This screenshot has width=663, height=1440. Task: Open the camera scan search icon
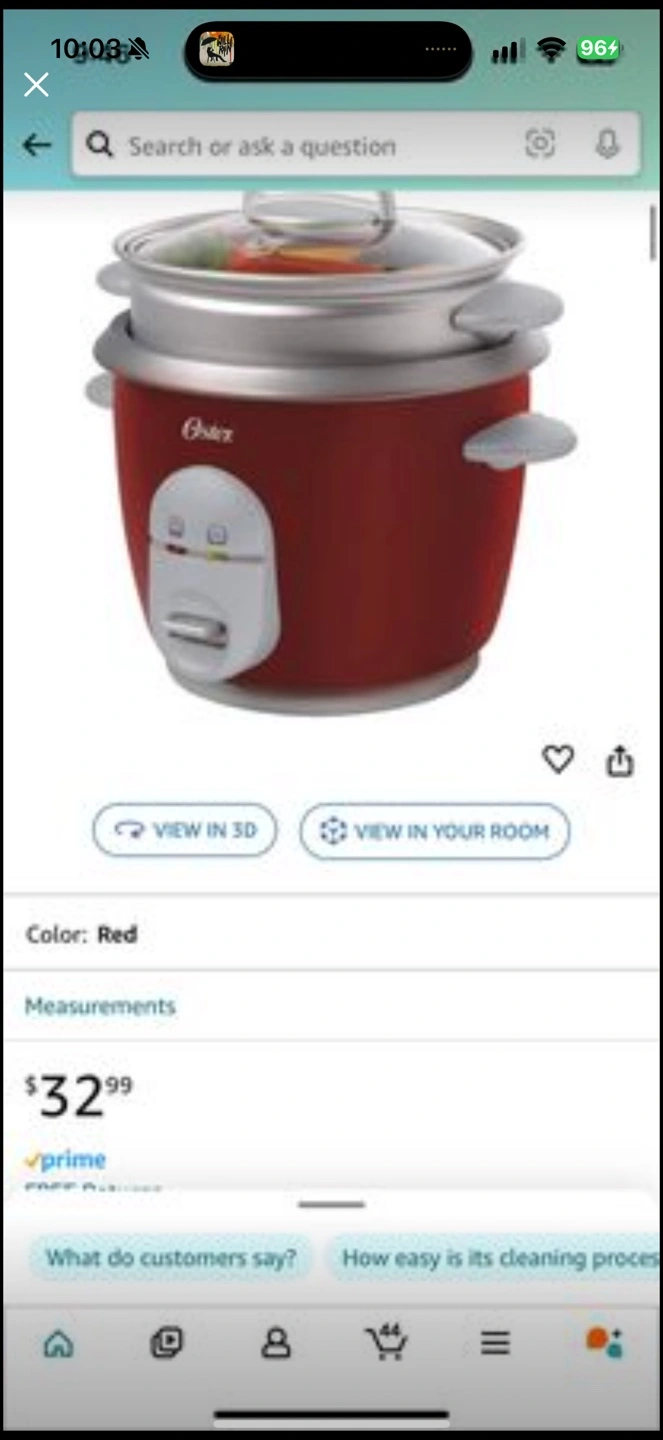pyautogui.click(x=540, y=145)
